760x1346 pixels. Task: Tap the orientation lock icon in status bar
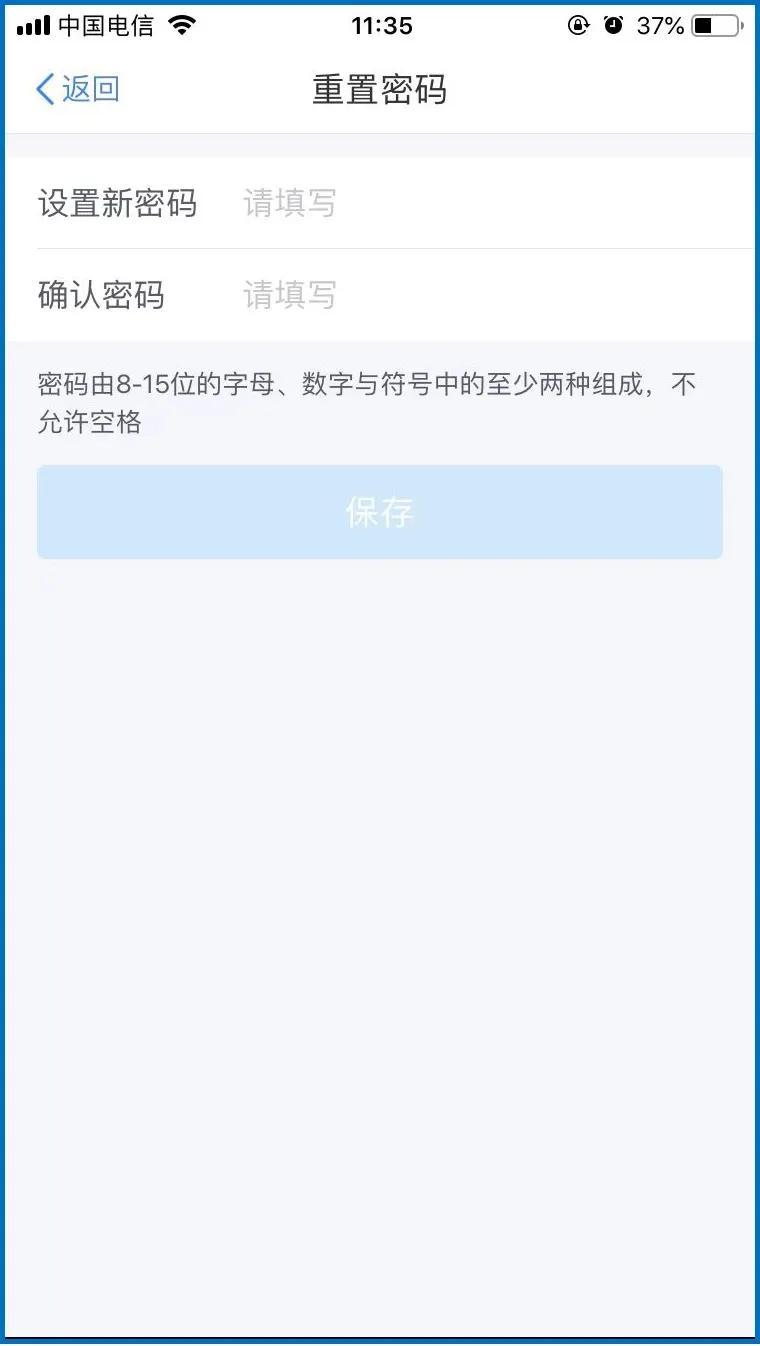580,26
